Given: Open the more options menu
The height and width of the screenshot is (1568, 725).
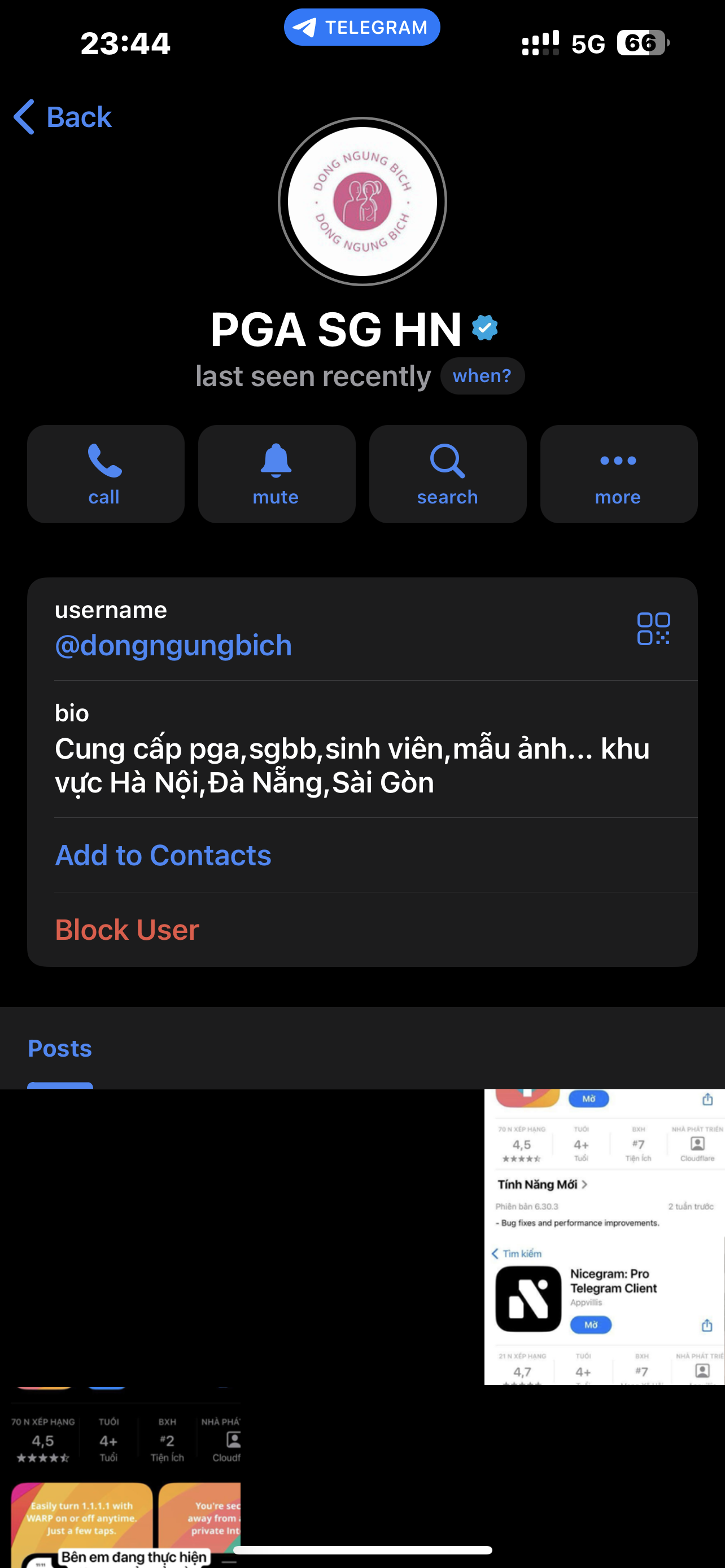Looking at the screenshot, I should tap(618, 474).
